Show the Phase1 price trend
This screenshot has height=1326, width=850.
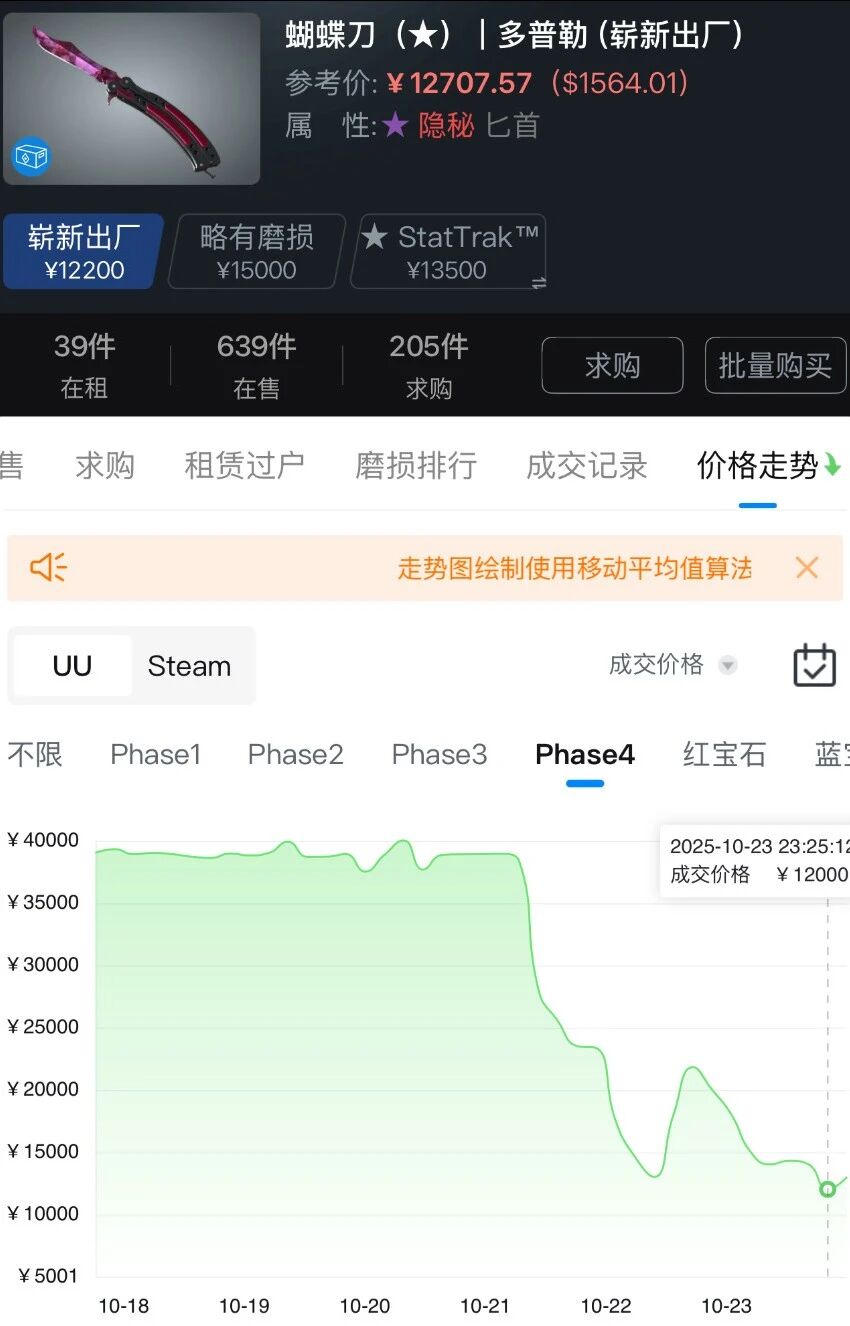pos(155,754)
